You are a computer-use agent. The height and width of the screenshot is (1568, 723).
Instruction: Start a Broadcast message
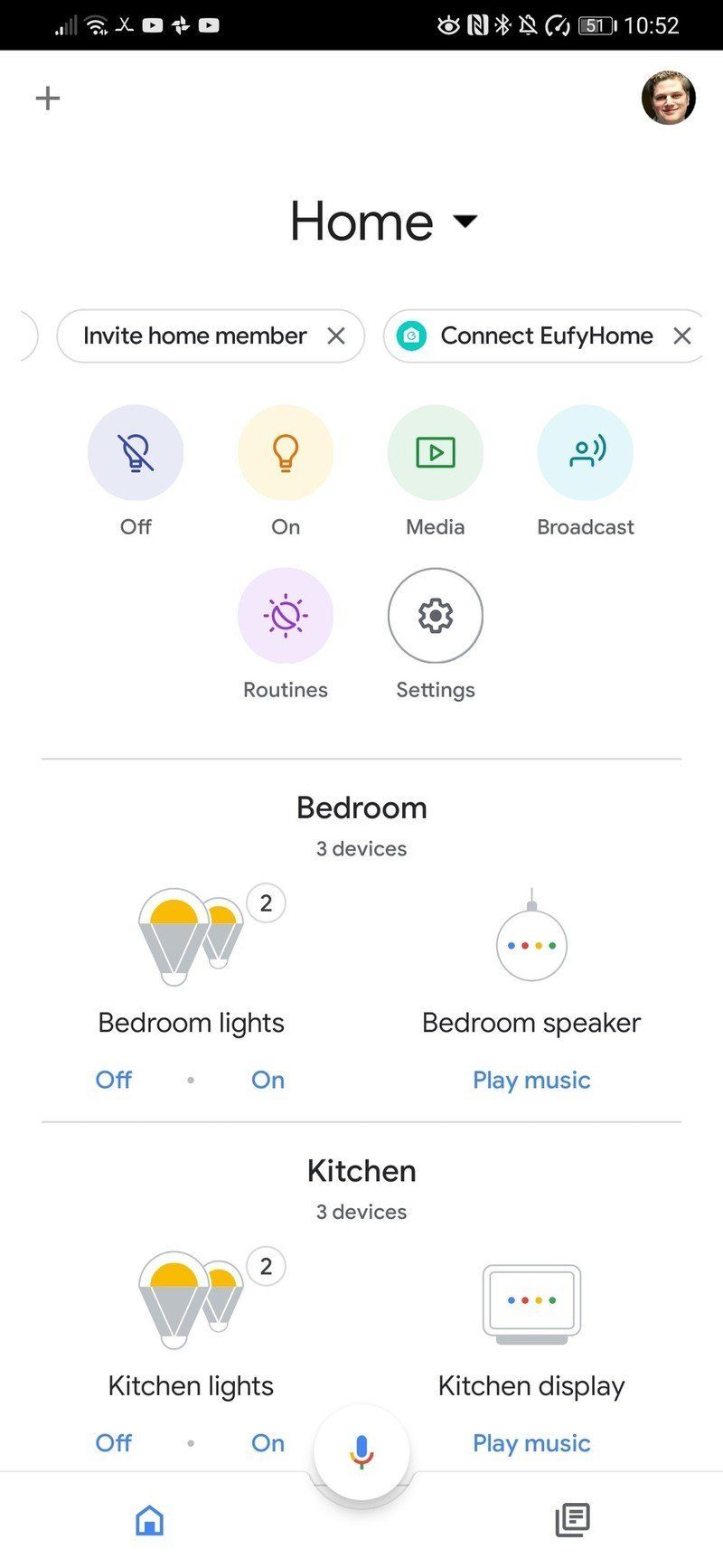tap(586, 452)
